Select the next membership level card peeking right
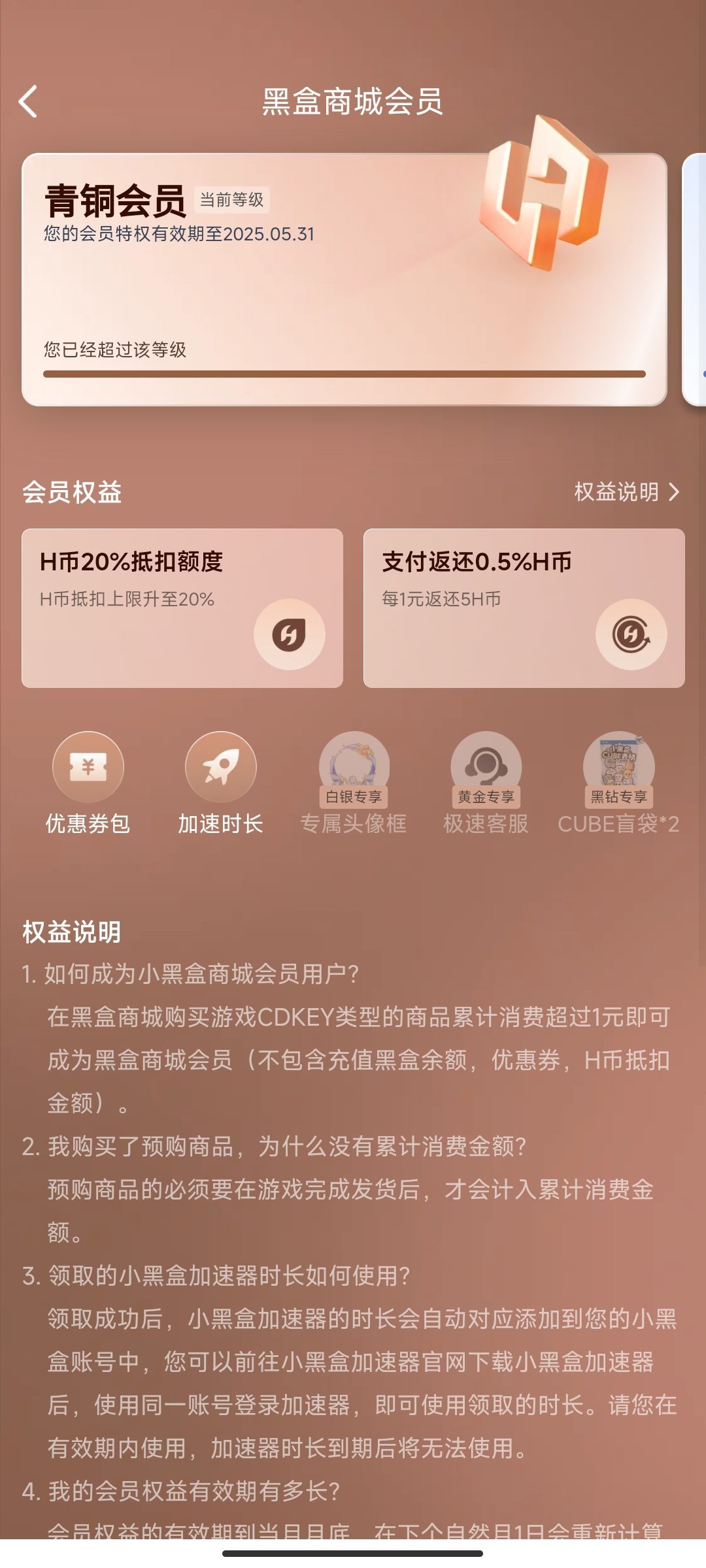Viewport: 706px width, 1568px height. [696, 280]
